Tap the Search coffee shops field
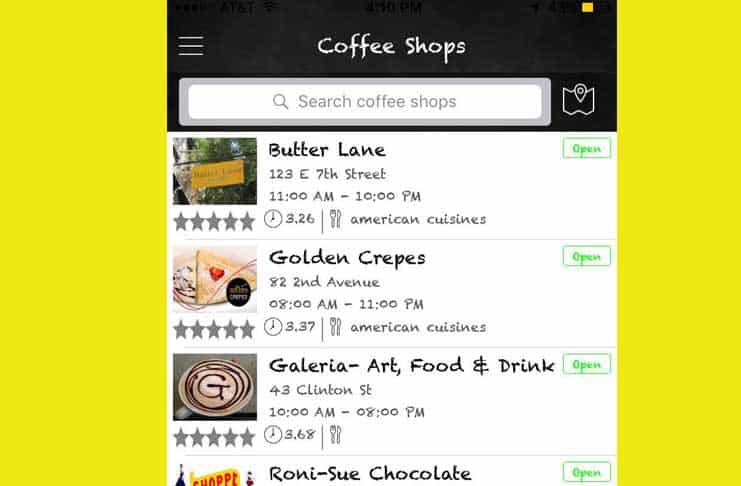741x486 pixels. pos(365,102)
